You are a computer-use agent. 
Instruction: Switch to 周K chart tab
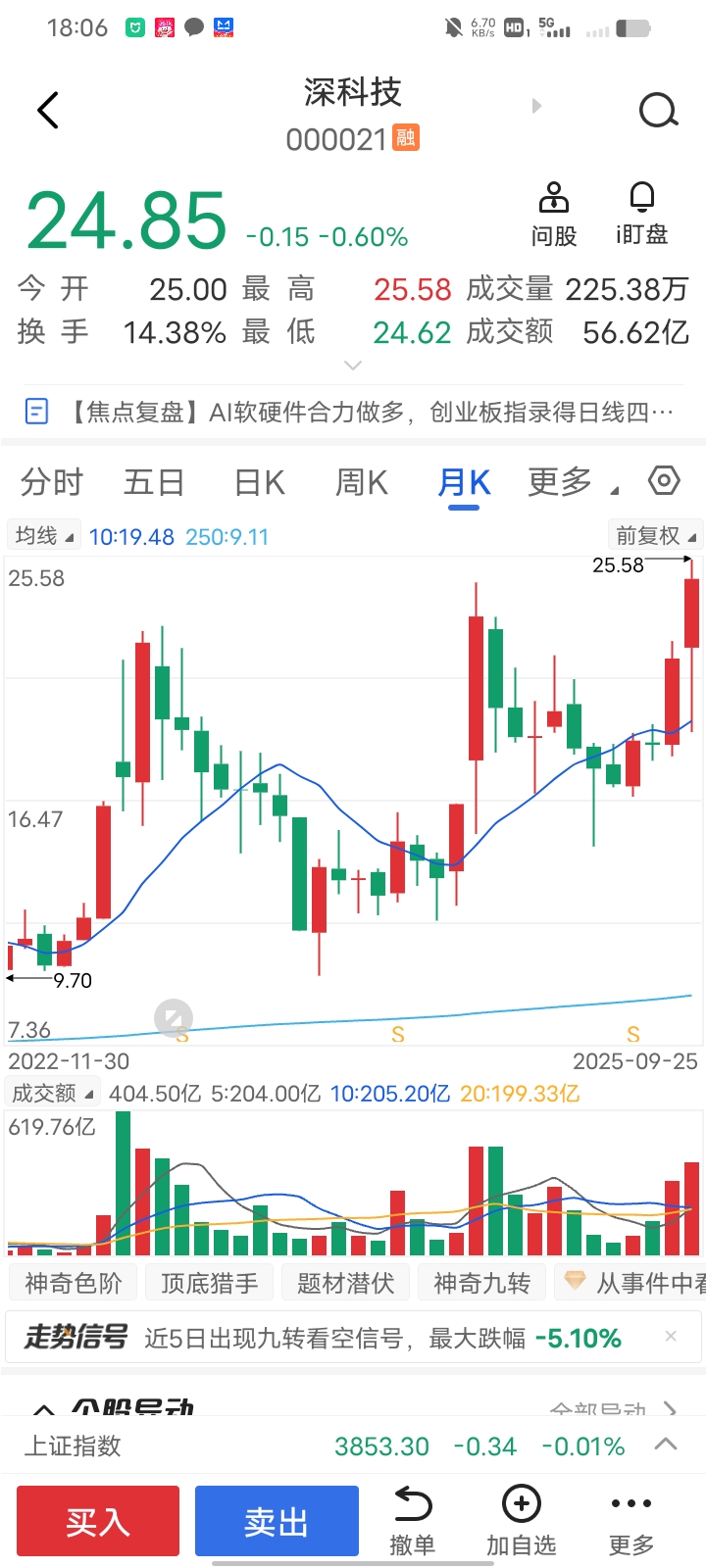point(361,482)
